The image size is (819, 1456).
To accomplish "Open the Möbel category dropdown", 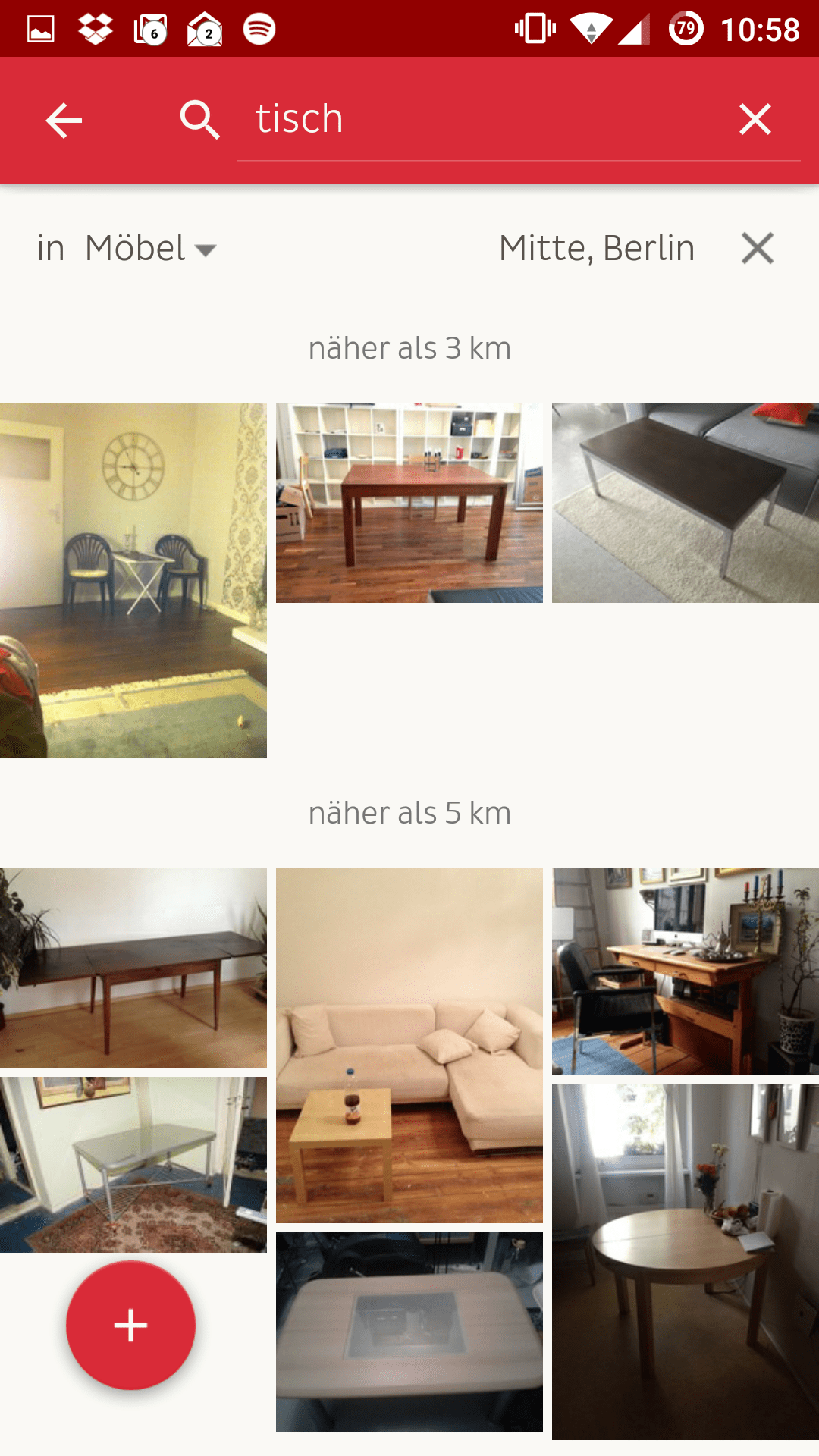I will click(x=150, y=249).
